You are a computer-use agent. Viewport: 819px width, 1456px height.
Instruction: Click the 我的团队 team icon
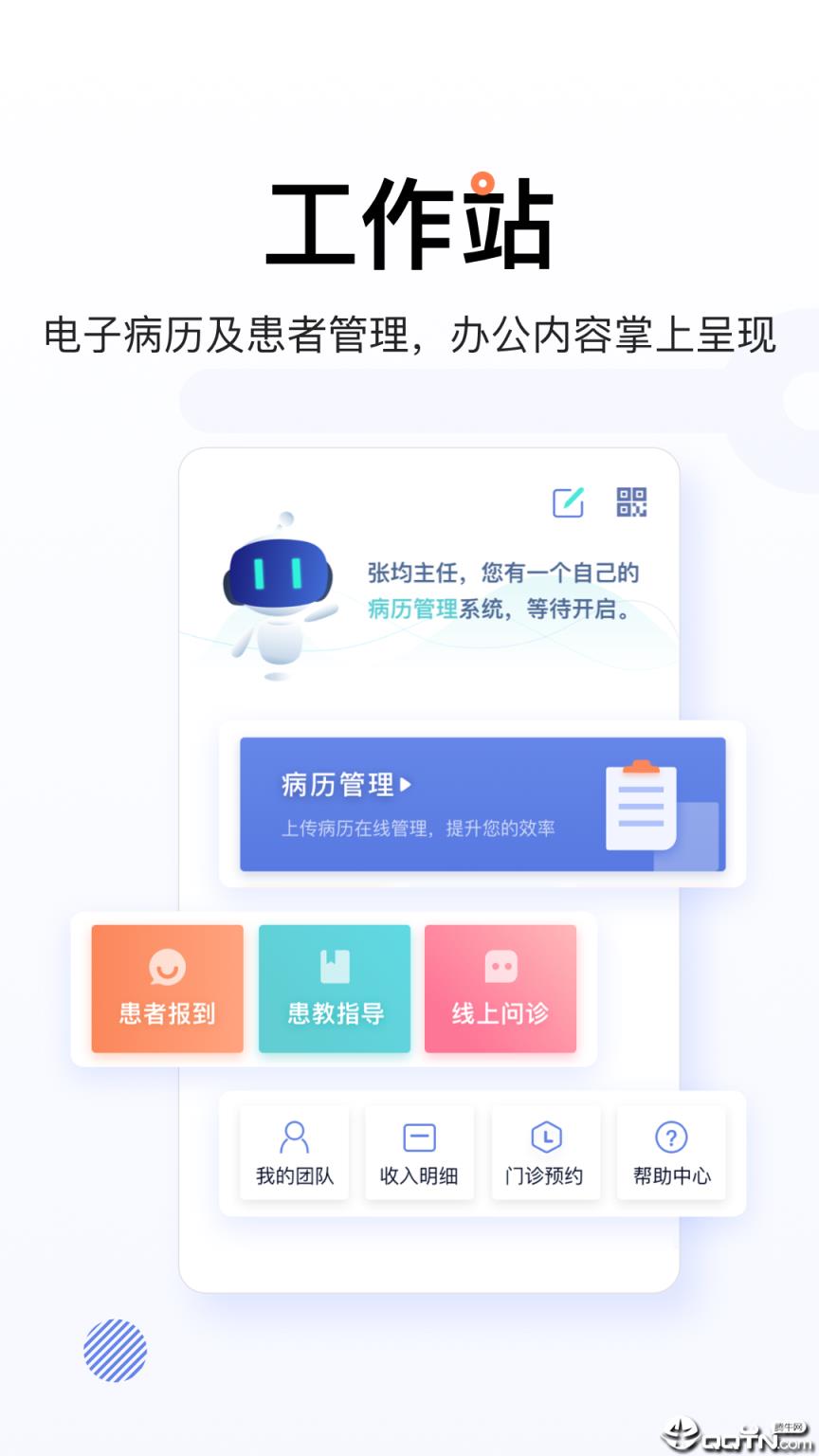point(294,1152)
